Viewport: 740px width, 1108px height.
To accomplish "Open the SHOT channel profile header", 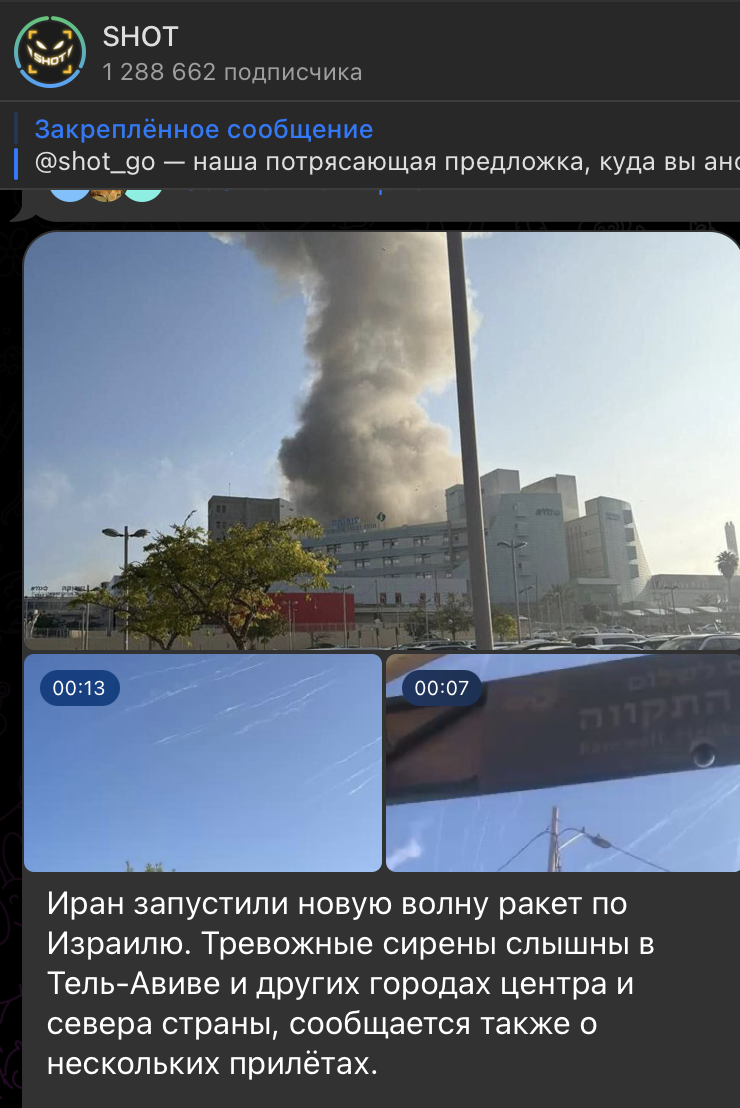I will (232, 54).
